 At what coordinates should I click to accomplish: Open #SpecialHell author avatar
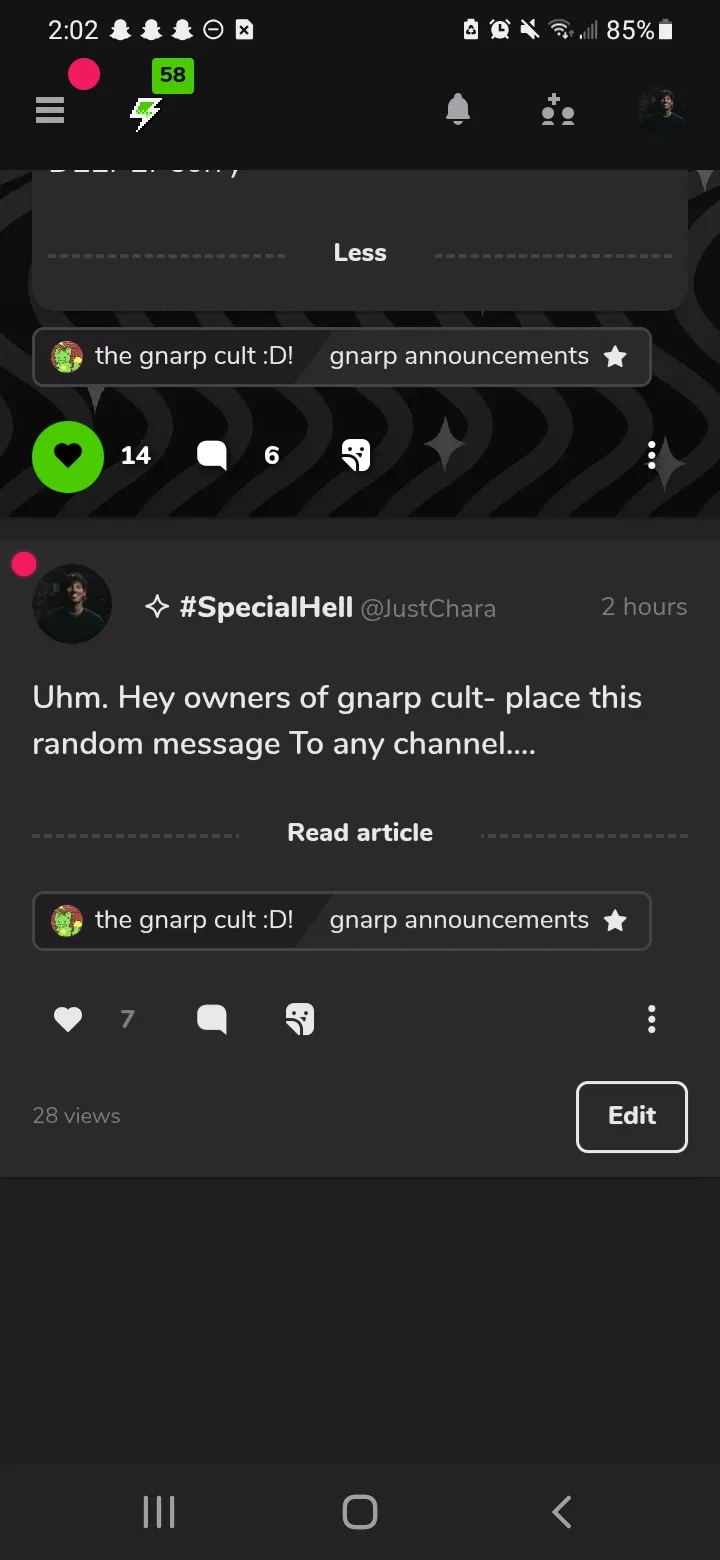[x=72, y=604]
